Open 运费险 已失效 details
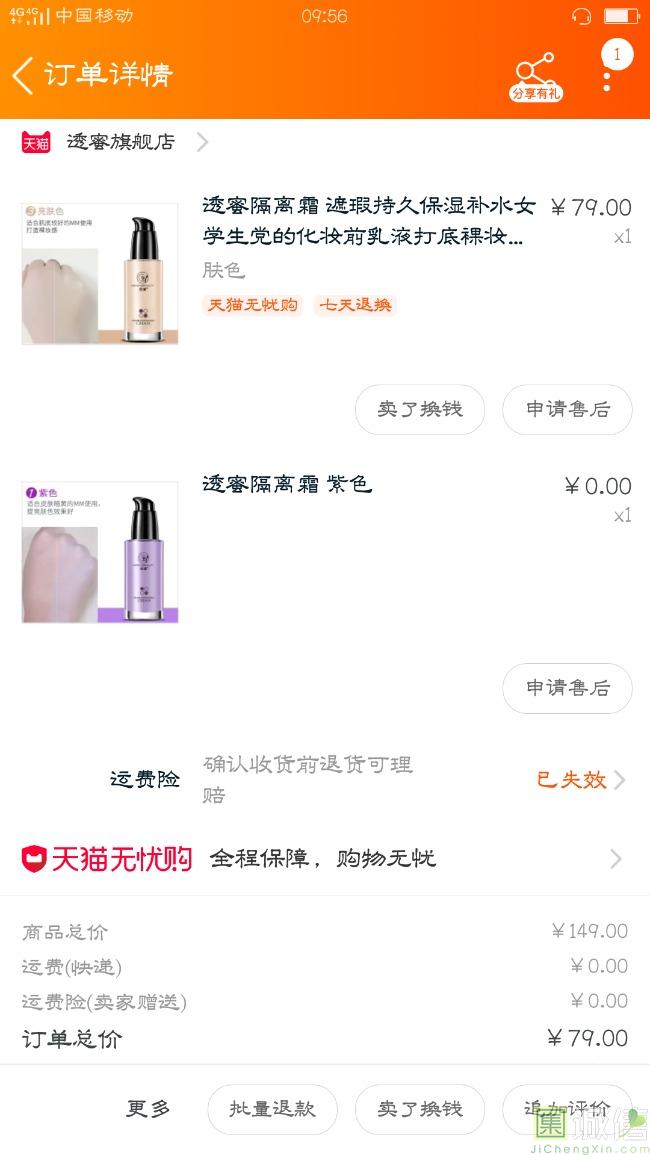The height and width of the screenshot is (1155, 650). [x=580, y=780]
